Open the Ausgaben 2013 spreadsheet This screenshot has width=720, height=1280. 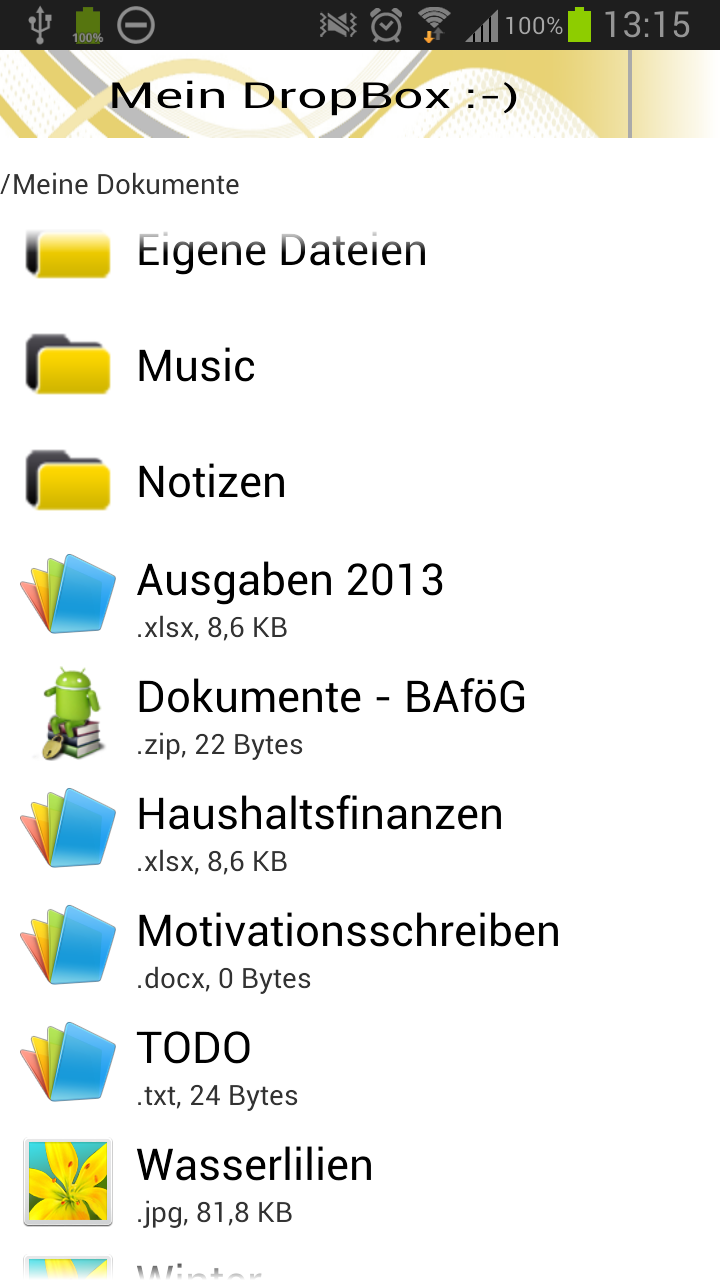[290, 597]
